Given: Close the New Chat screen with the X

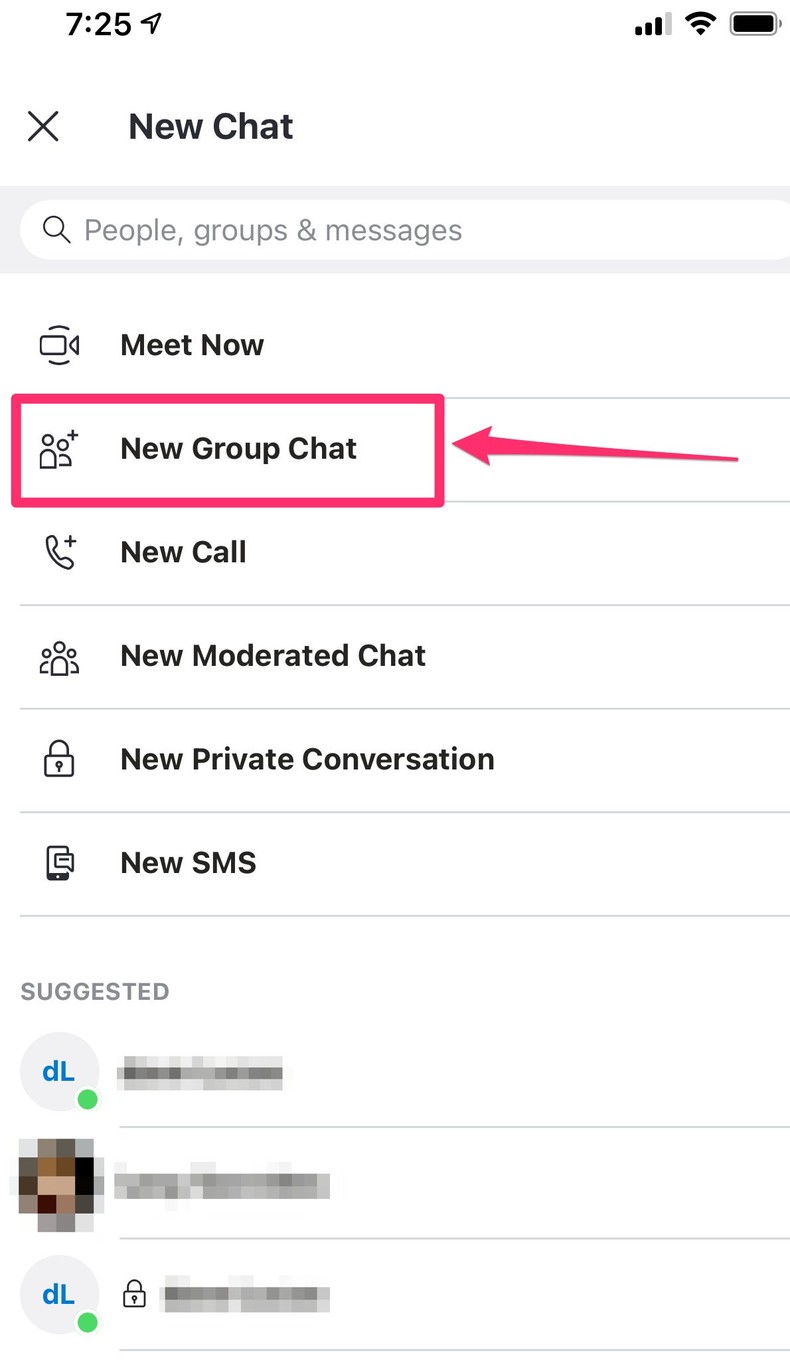Looking at the screenshot, I should coord(43,126).
